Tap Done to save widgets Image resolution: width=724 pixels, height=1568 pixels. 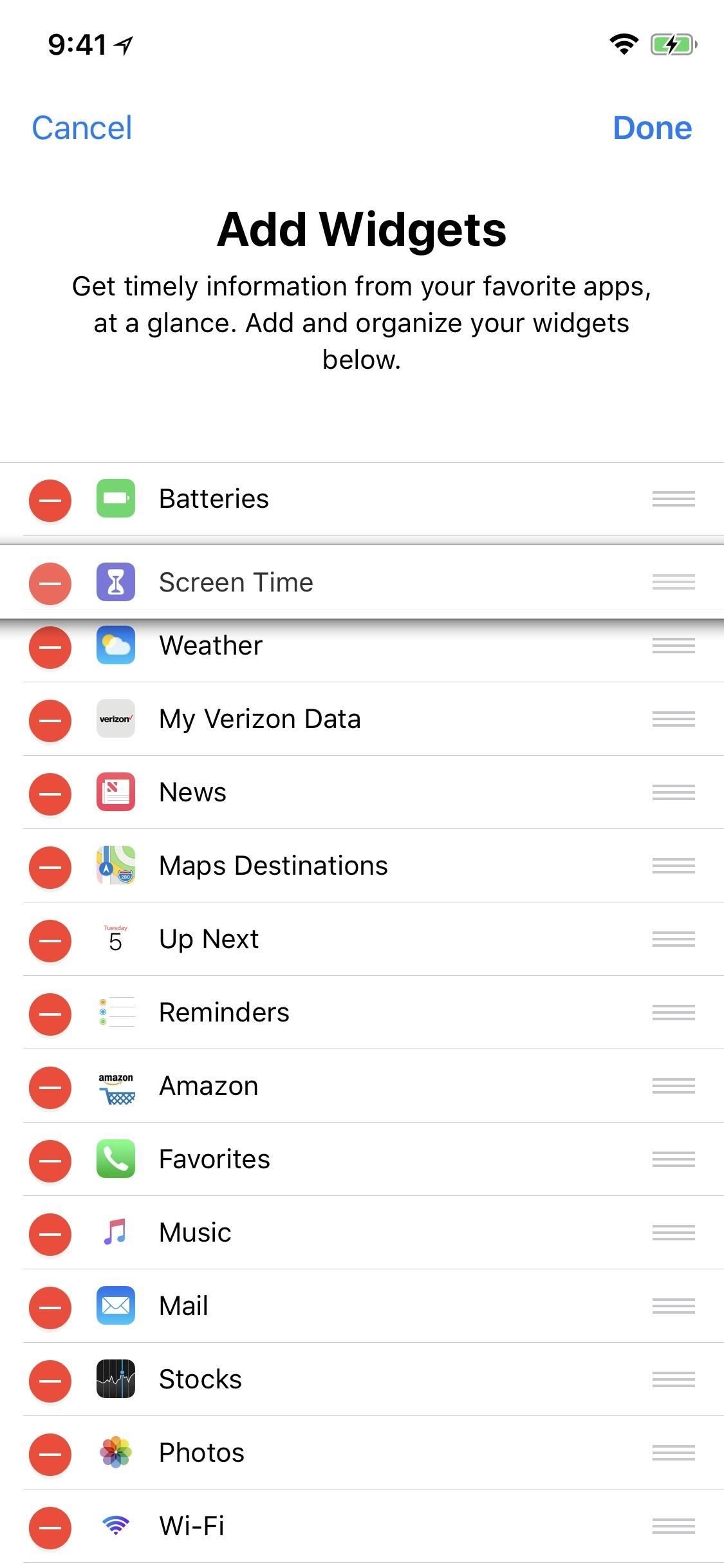[652, 127]
